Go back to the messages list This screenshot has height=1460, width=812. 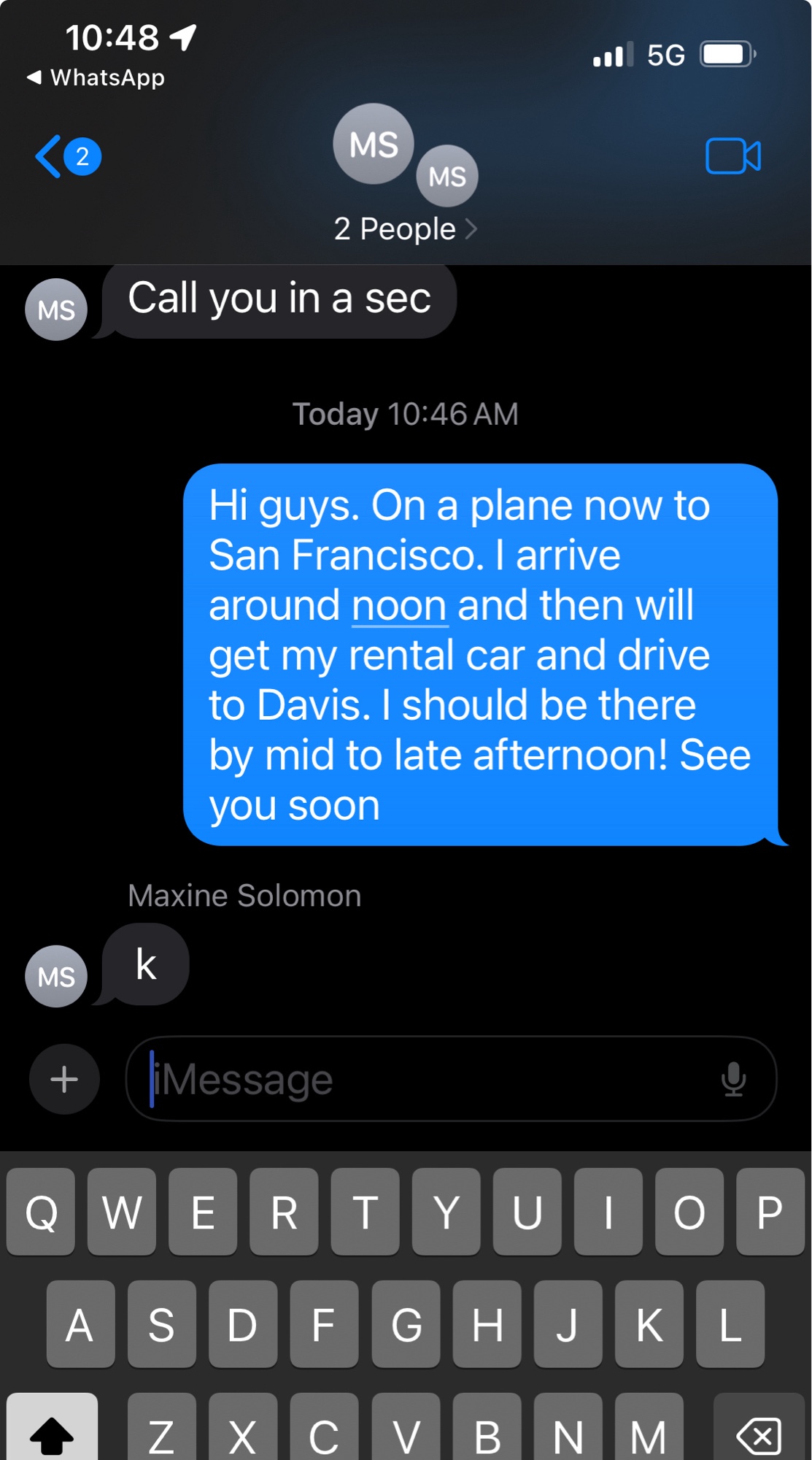click(66, 156)
